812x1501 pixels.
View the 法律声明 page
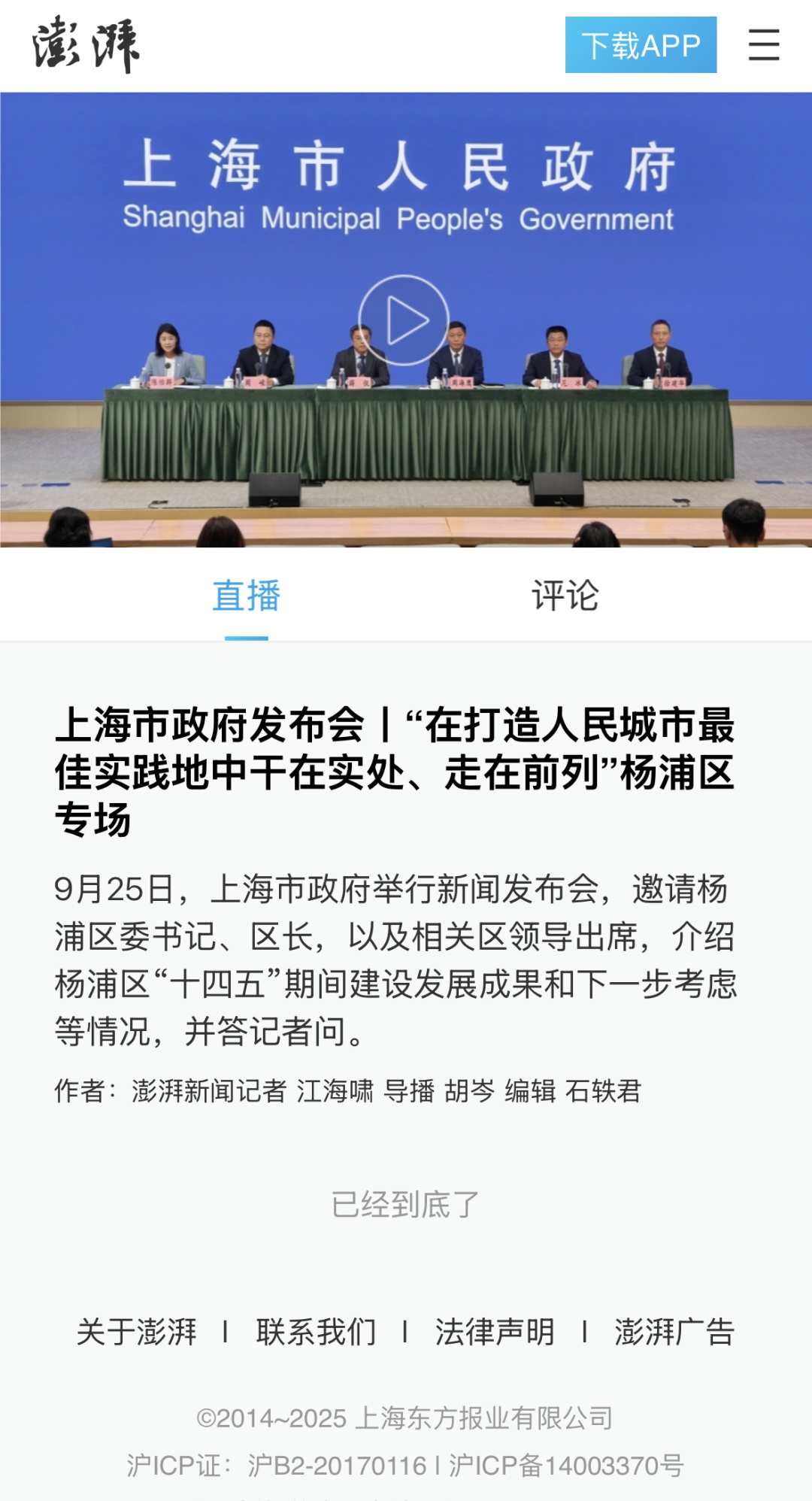click(x=495, y=1332)
